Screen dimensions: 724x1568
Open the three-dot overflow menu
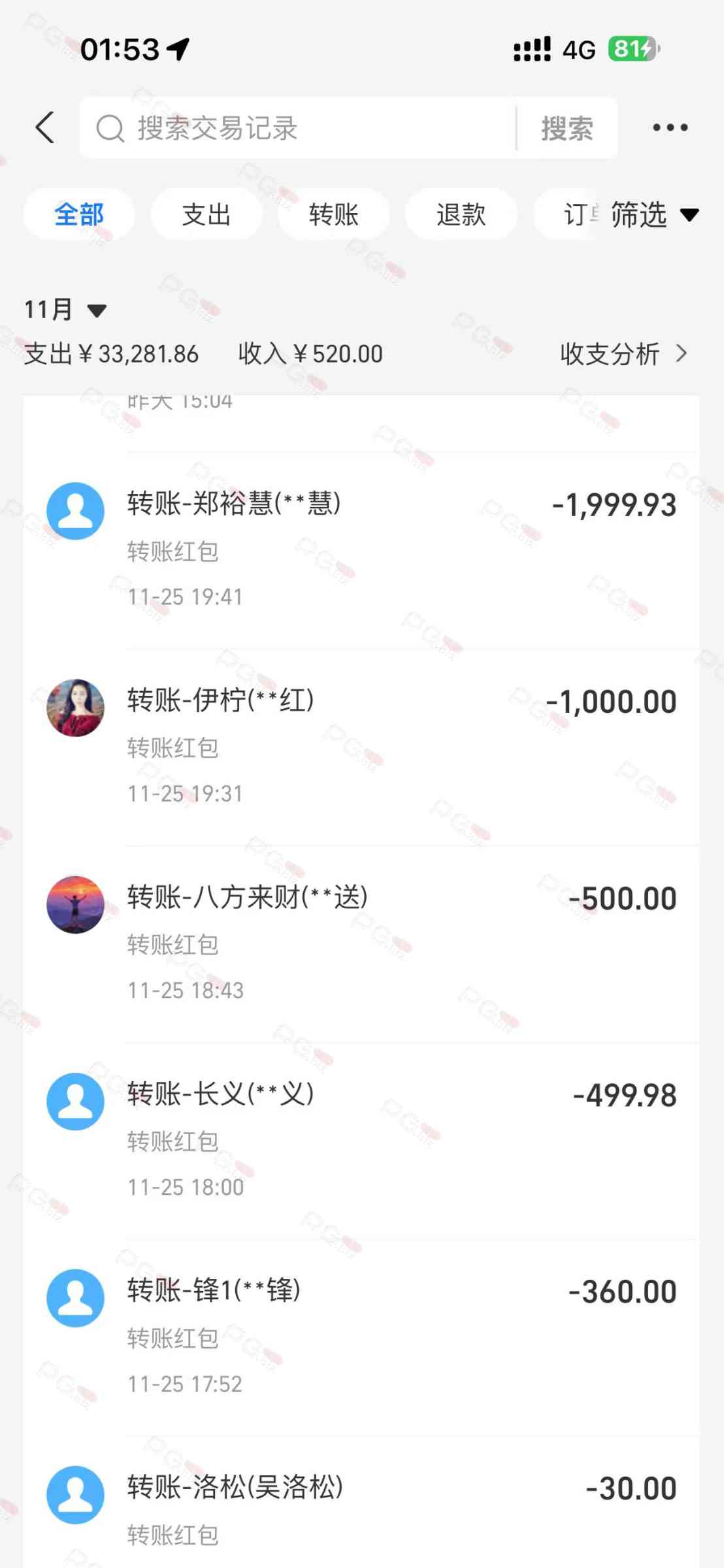coord(670,127)
